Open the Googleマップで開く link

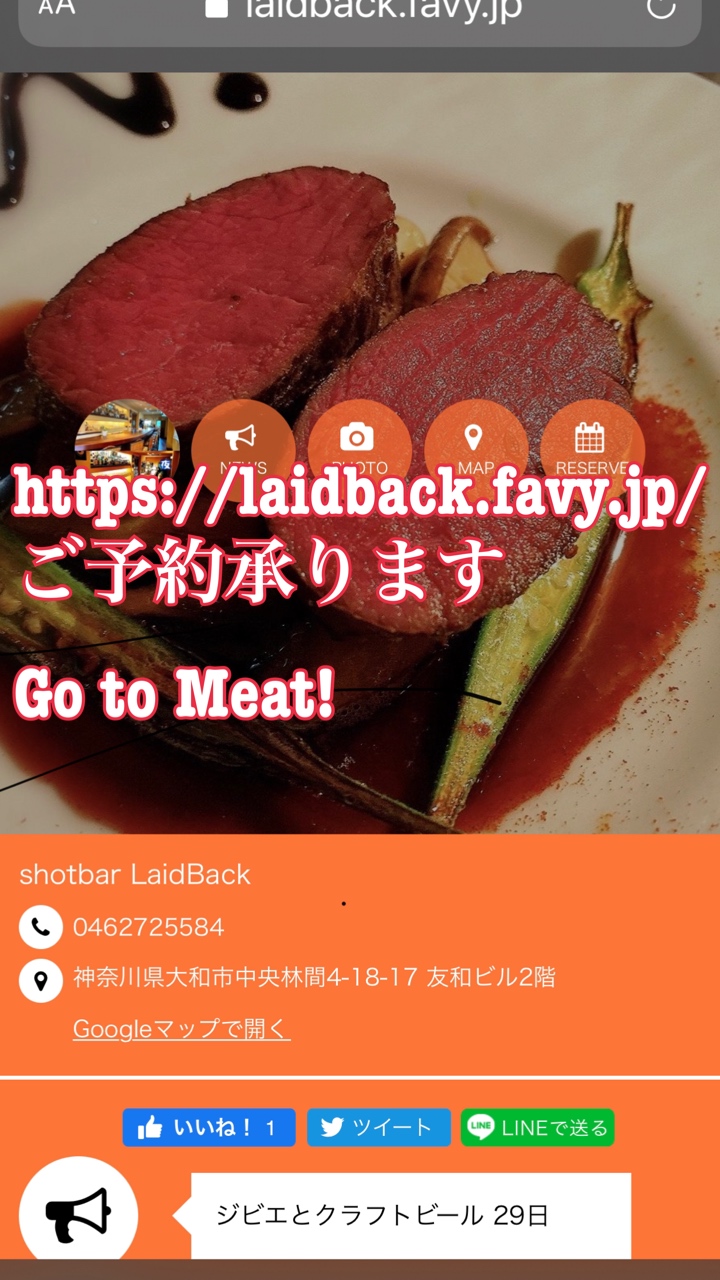(181, 1029)
